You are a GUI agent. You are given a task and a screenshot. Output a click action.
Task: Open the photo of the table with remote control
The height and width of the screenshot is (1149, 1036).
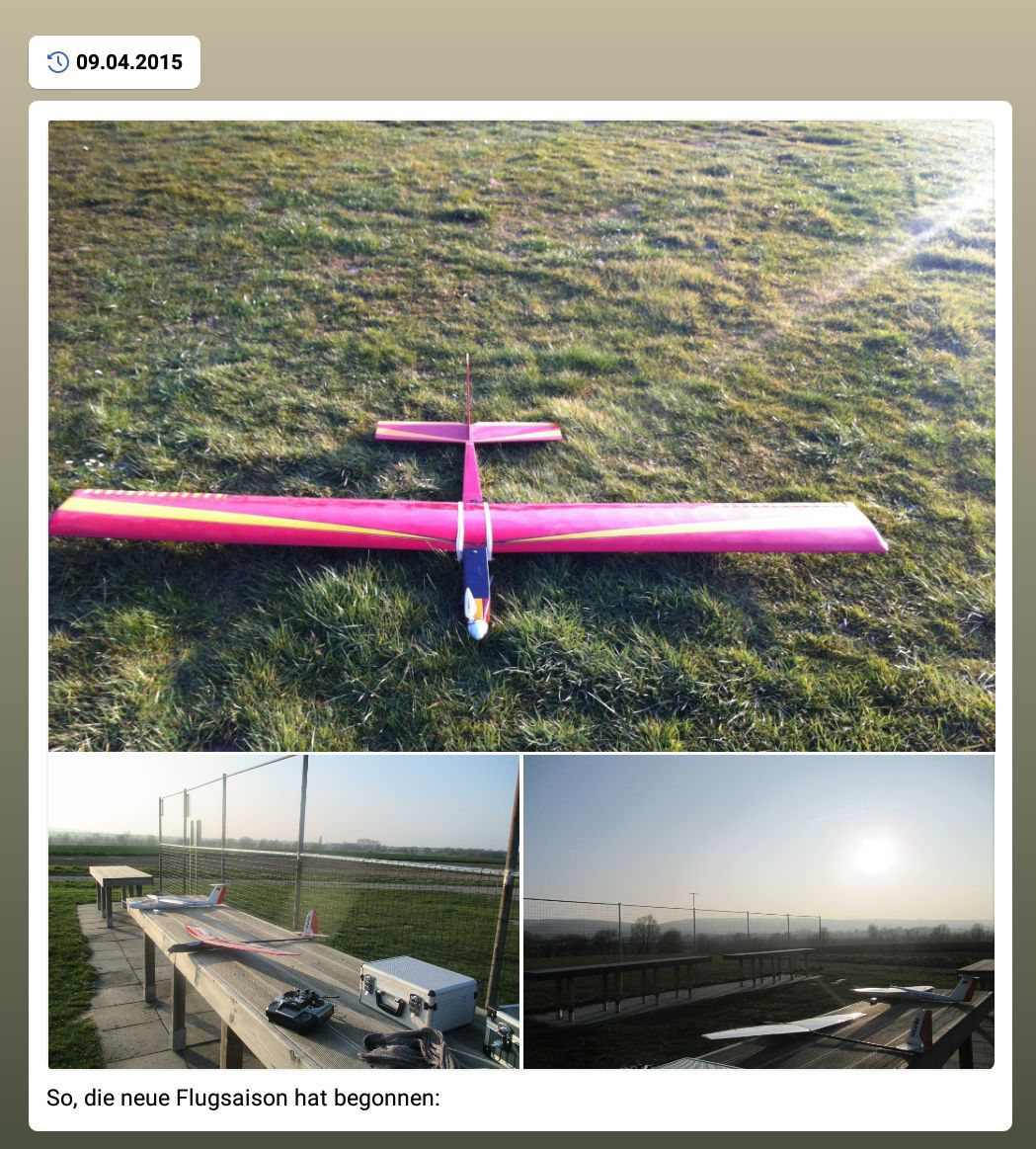(283, 911)
